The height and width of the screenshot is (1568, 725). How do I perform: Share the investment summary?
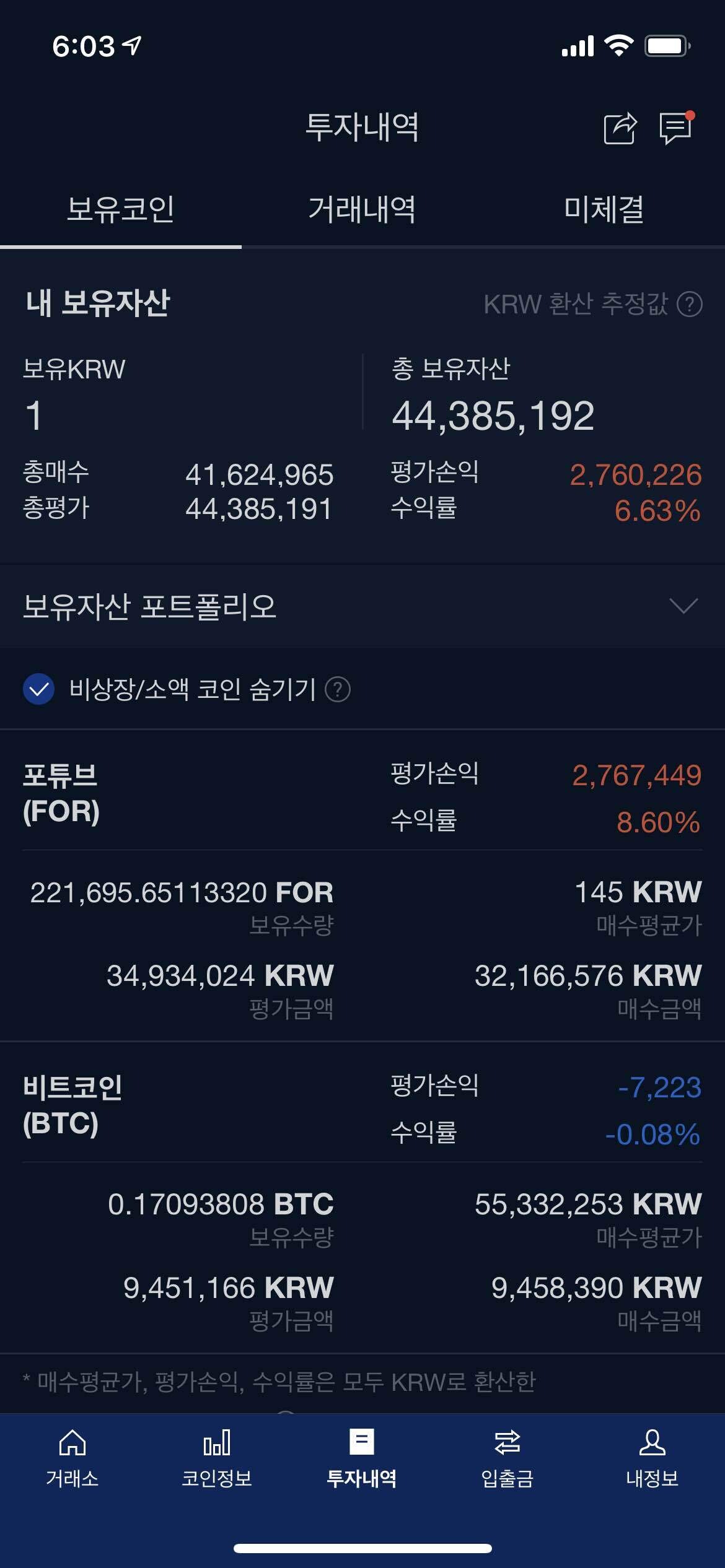pos(620,129)
